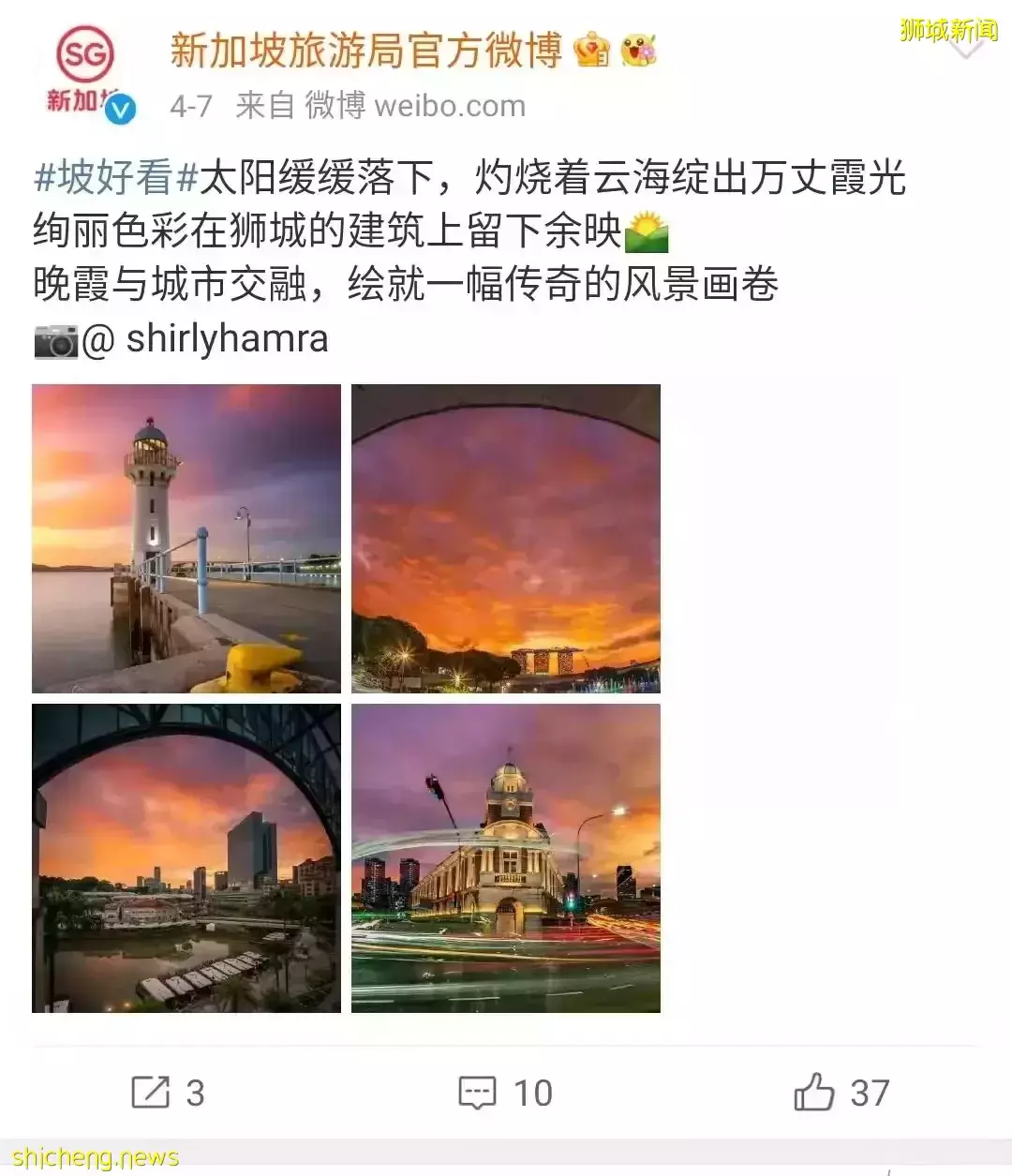View the lighthouse sunset photo
The image size is (1012, 1176).
tap(186, 539)
